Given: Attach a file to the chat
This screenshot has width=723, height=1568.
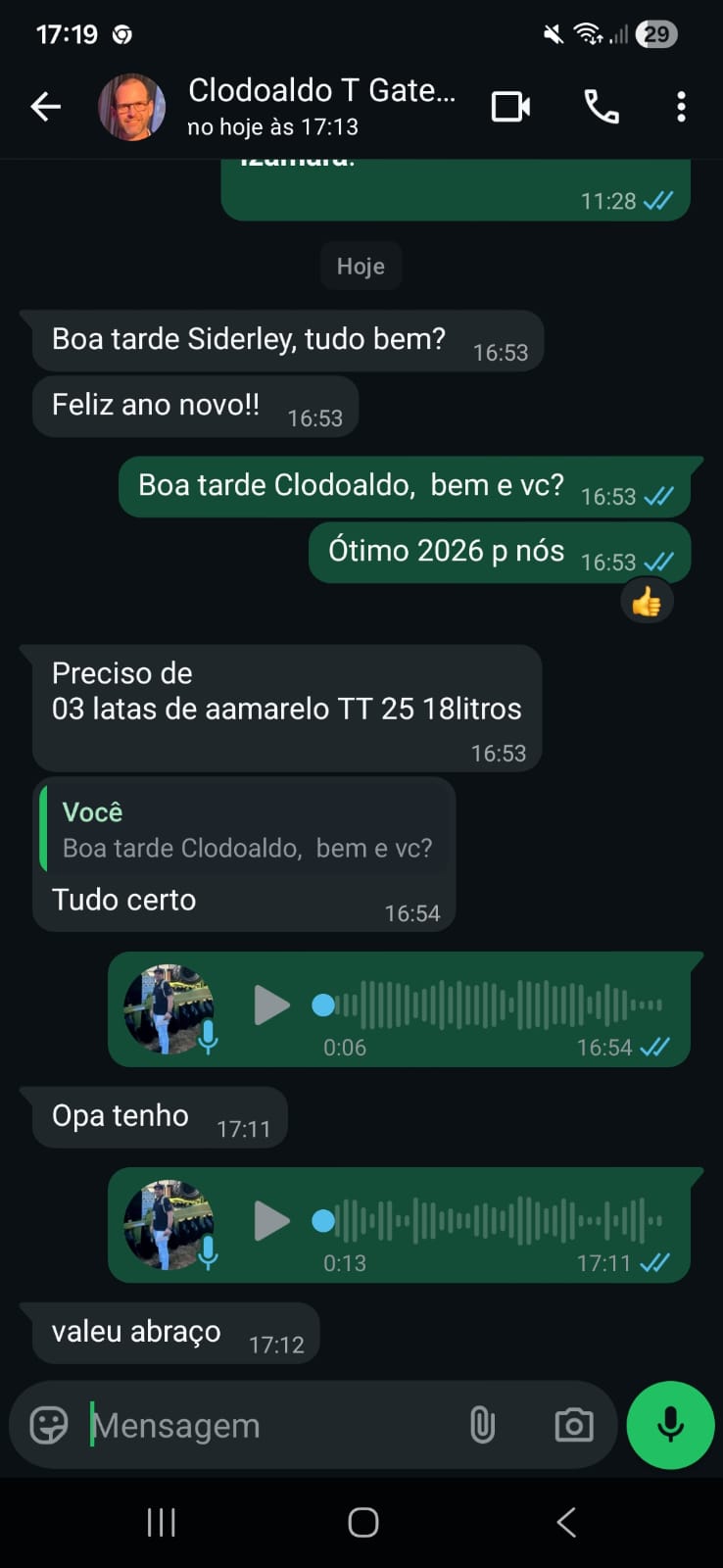Looking at the screenshot, I should pyautogui.click(x=482, y=1425).
